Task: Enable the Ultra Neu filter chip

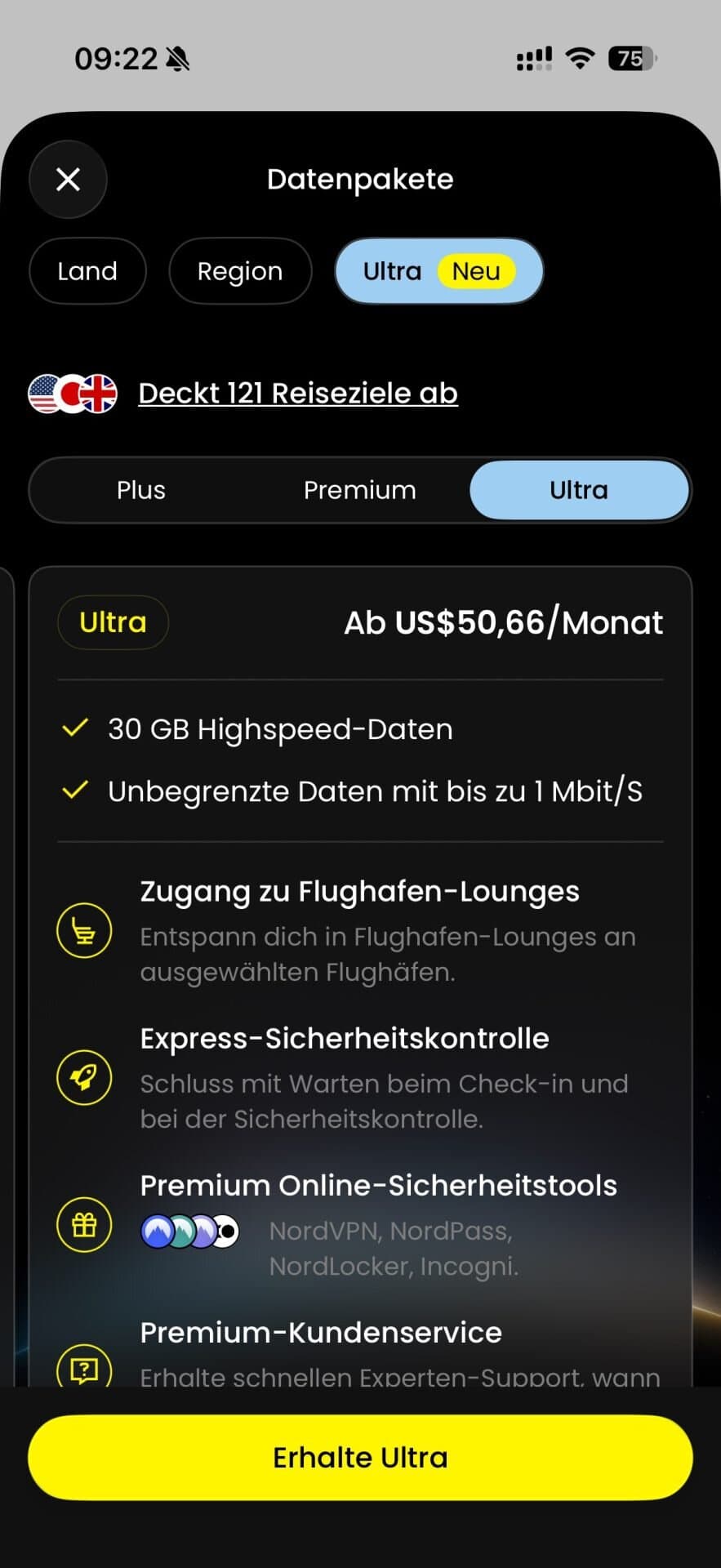Action: pos(438,271)
